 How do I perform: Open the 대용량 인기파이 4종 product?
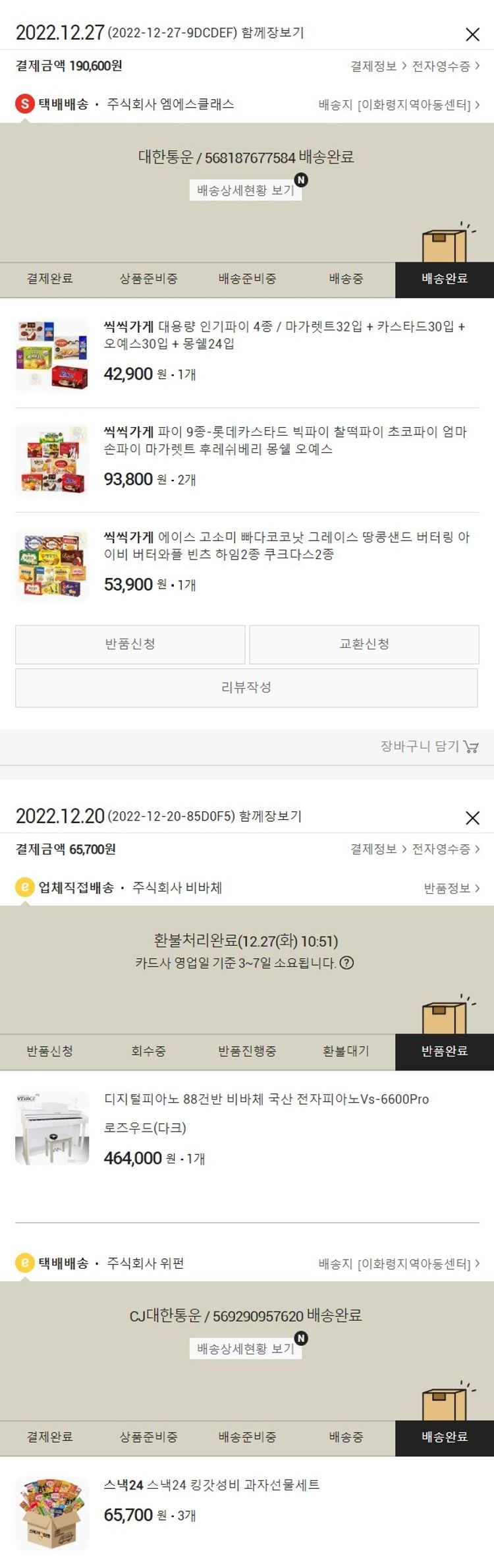click(284, 335)
